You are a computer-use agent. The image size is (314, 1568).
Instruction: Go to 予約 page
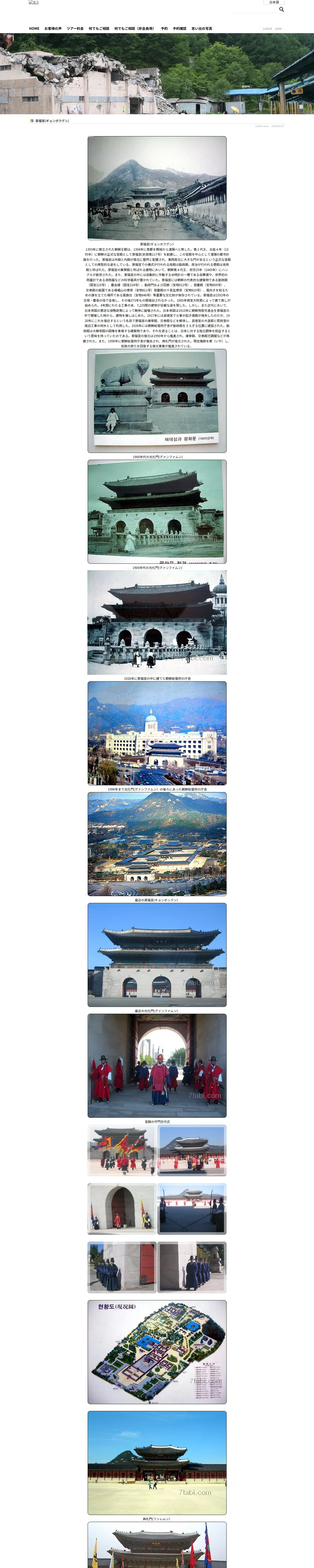pyautogui.click(x=164, y=28)
